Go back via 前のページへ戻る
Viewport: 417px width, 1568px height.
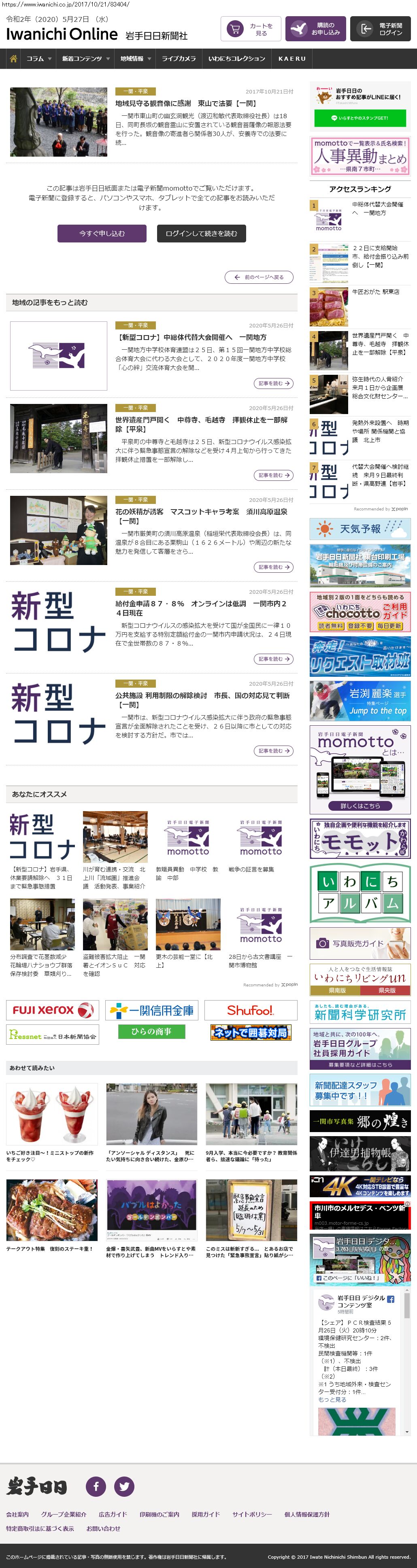tap(259, 277)
